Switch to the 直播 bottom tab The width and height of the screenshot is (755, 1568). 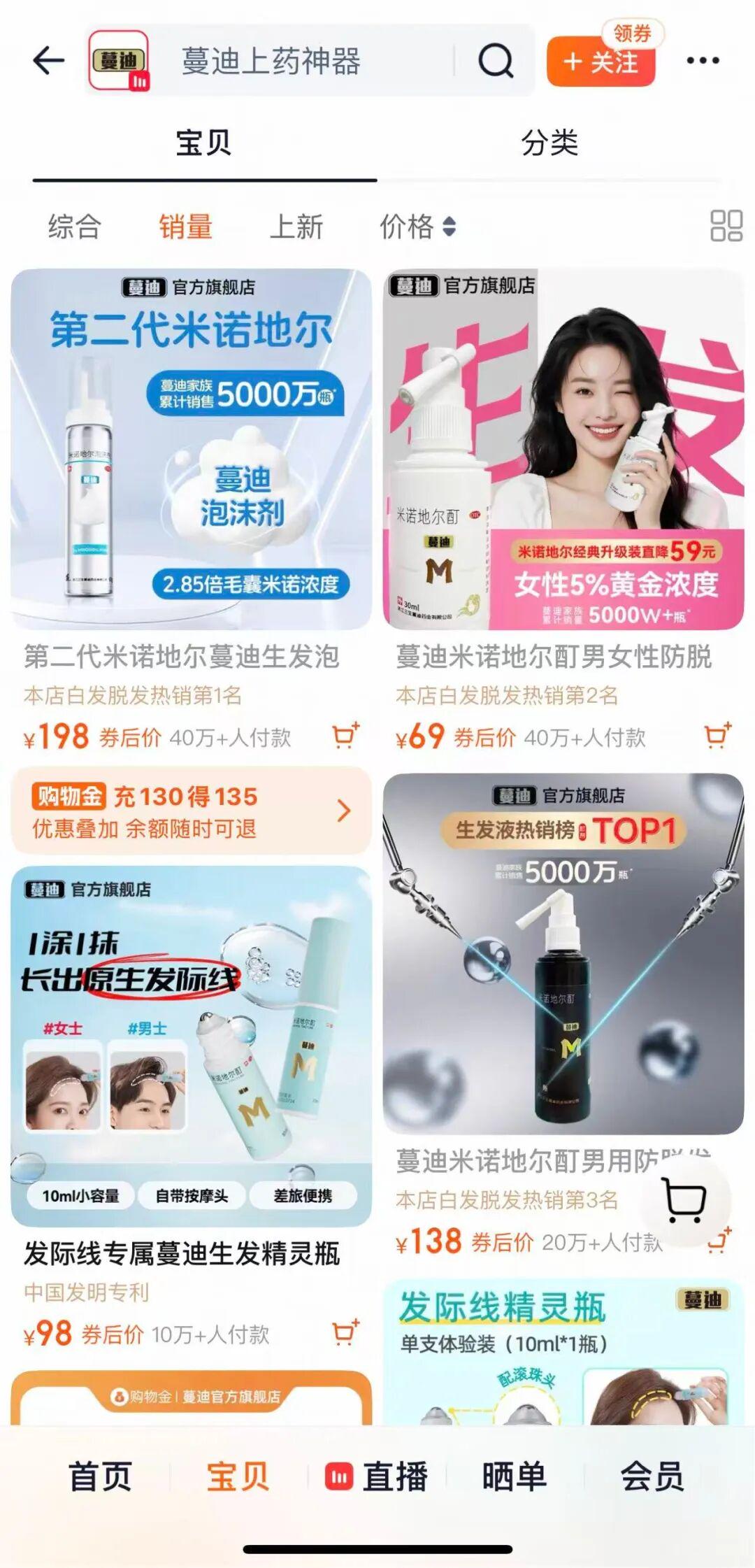377,1476
